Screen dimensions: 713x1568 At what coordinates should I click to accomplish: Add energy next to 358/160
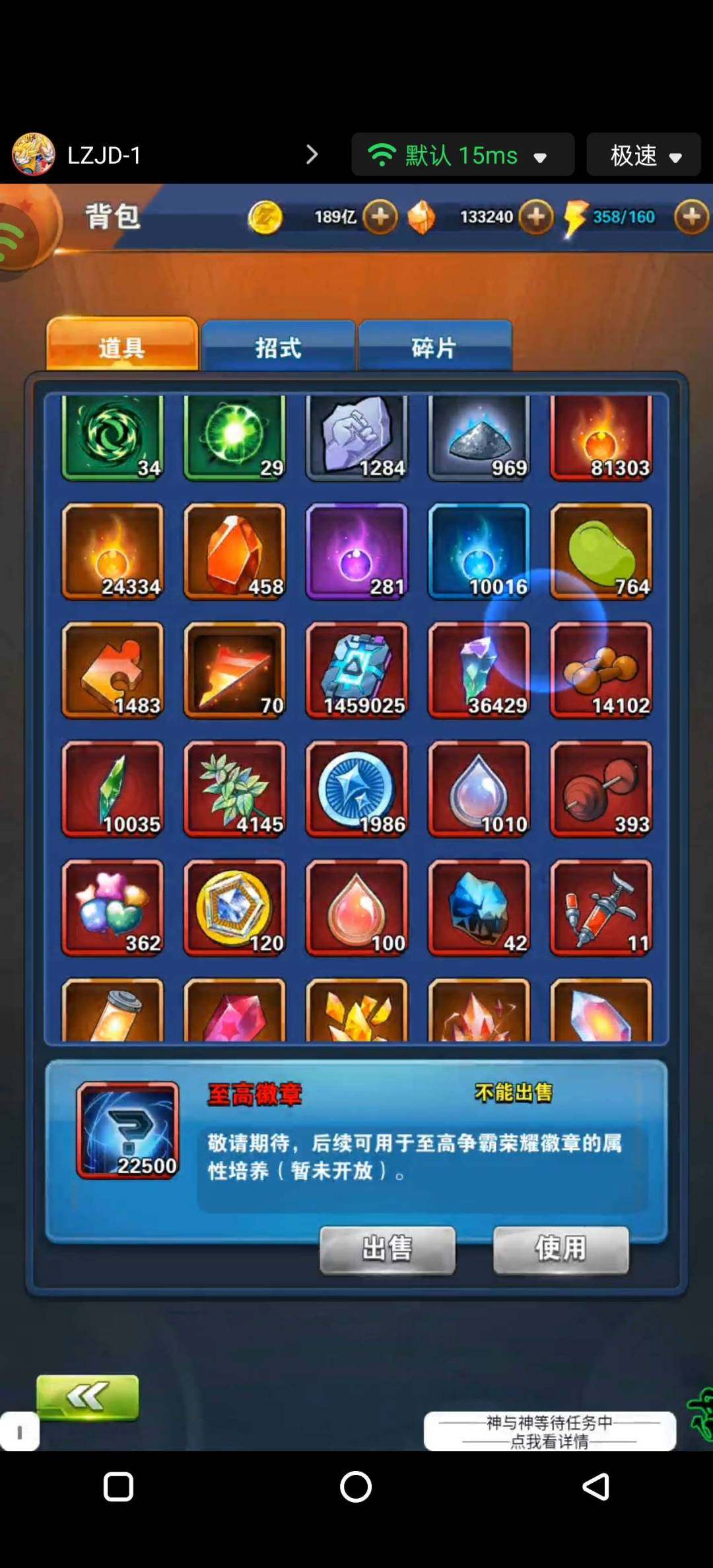coord(691,217)
